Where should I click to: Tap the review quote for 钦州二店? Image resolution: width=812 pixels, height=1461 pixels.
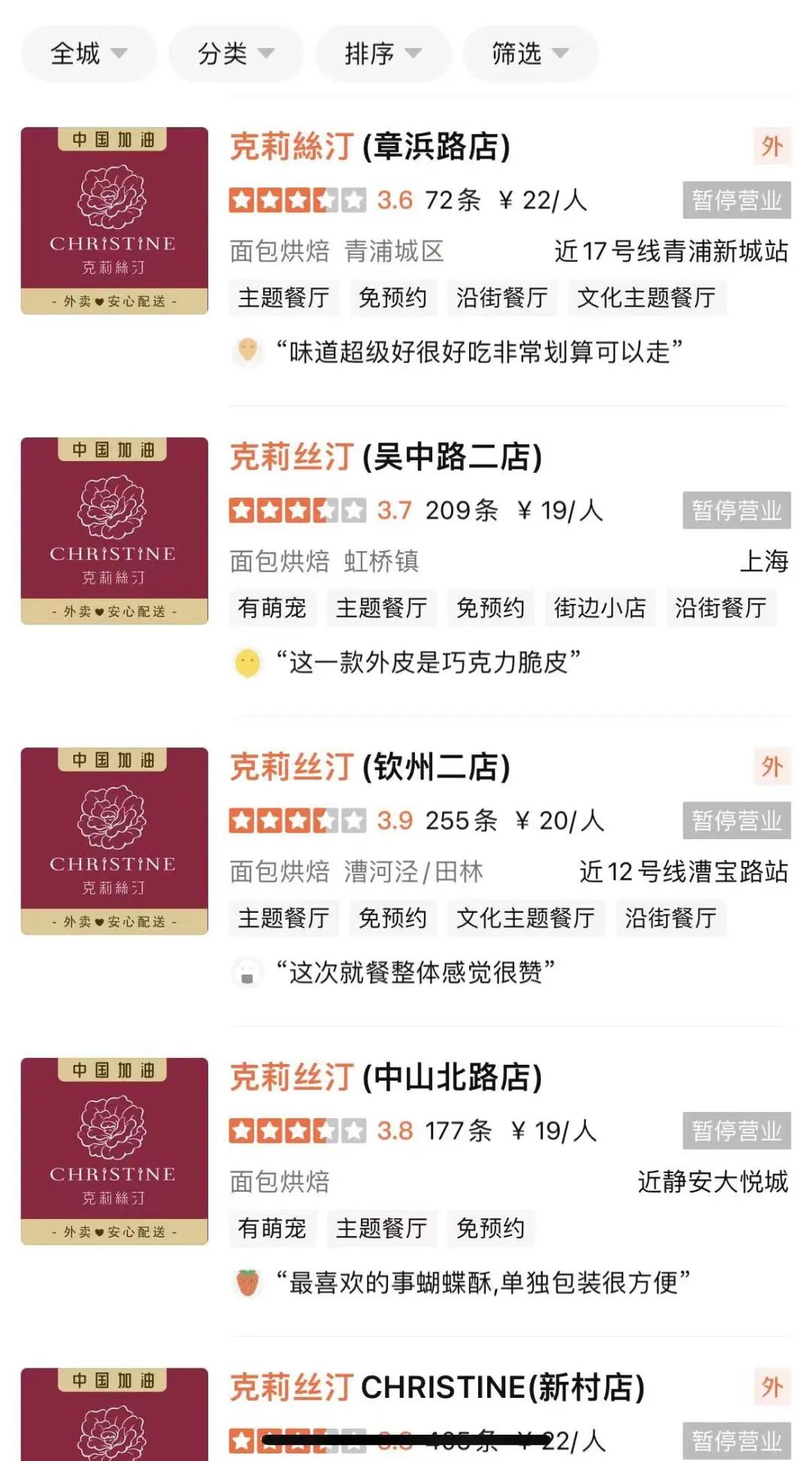(417, 969)
